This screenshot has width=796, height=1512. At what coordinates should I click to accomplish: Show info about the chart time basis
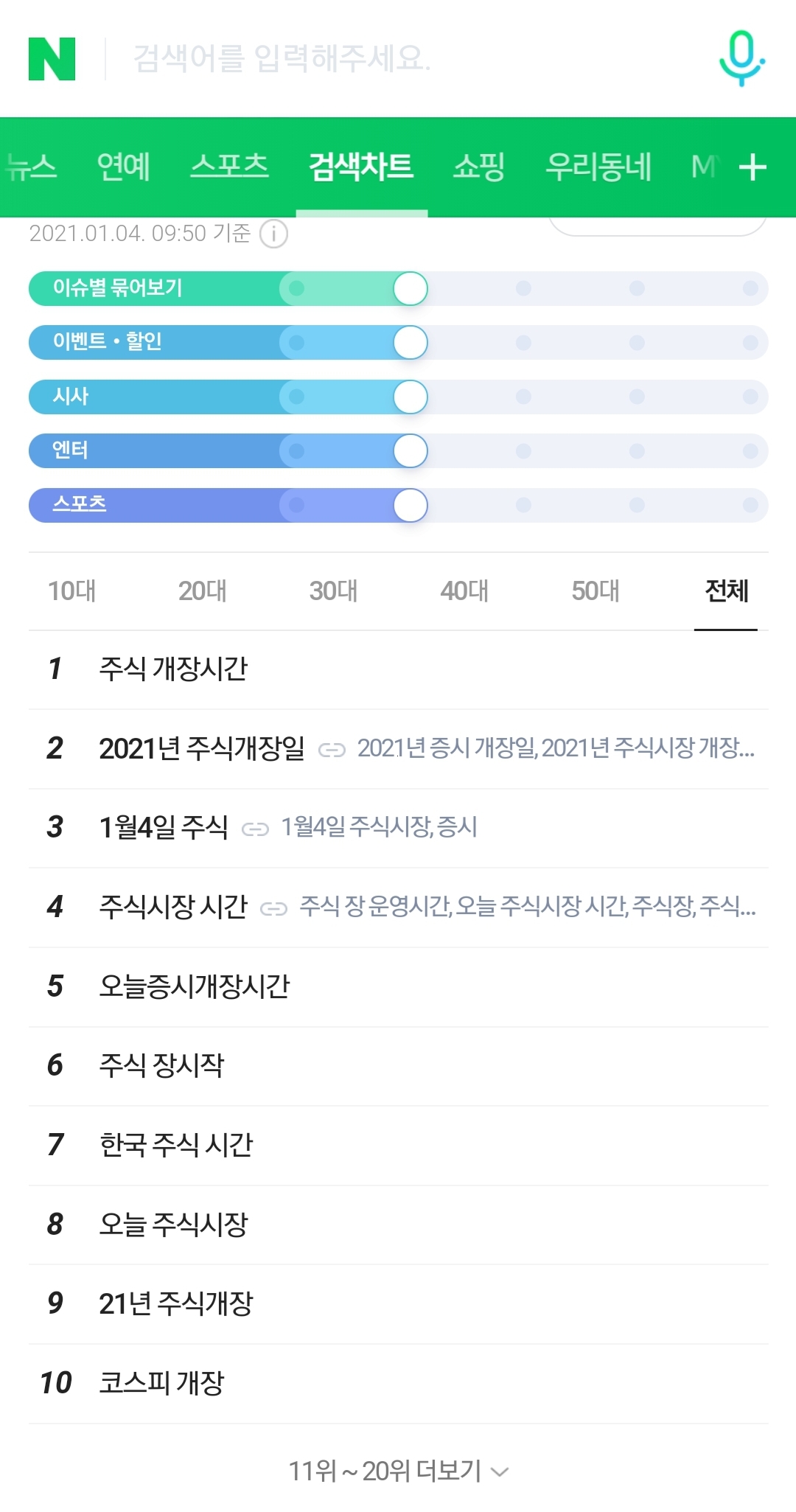[x=273, y=234]
